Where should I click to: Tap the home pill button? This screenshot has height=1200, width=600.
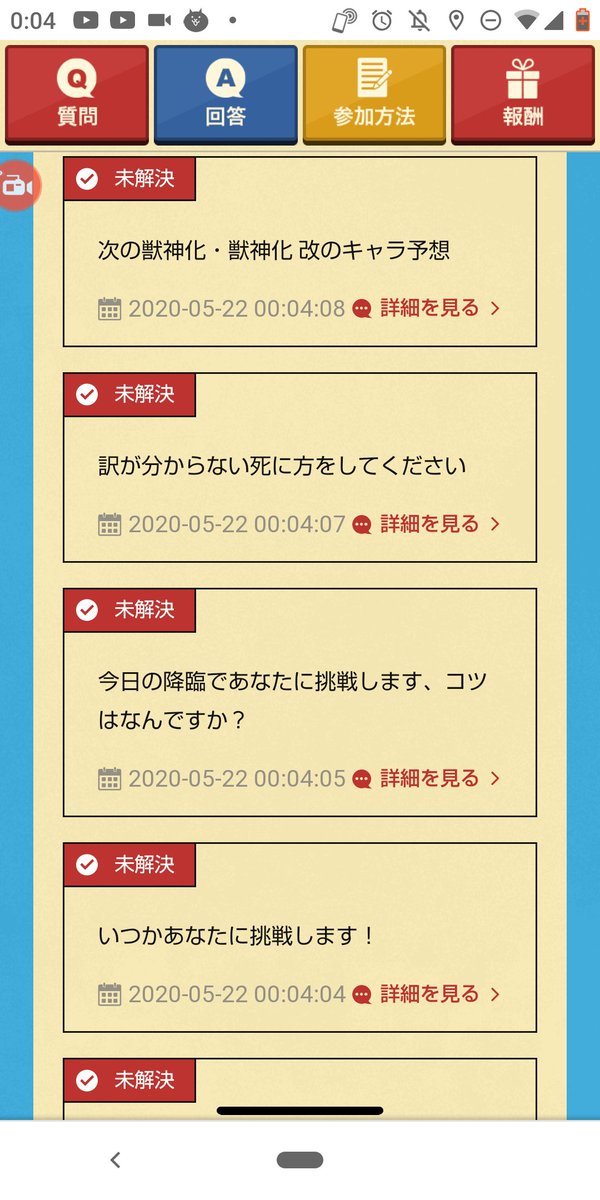point(300,1160)
